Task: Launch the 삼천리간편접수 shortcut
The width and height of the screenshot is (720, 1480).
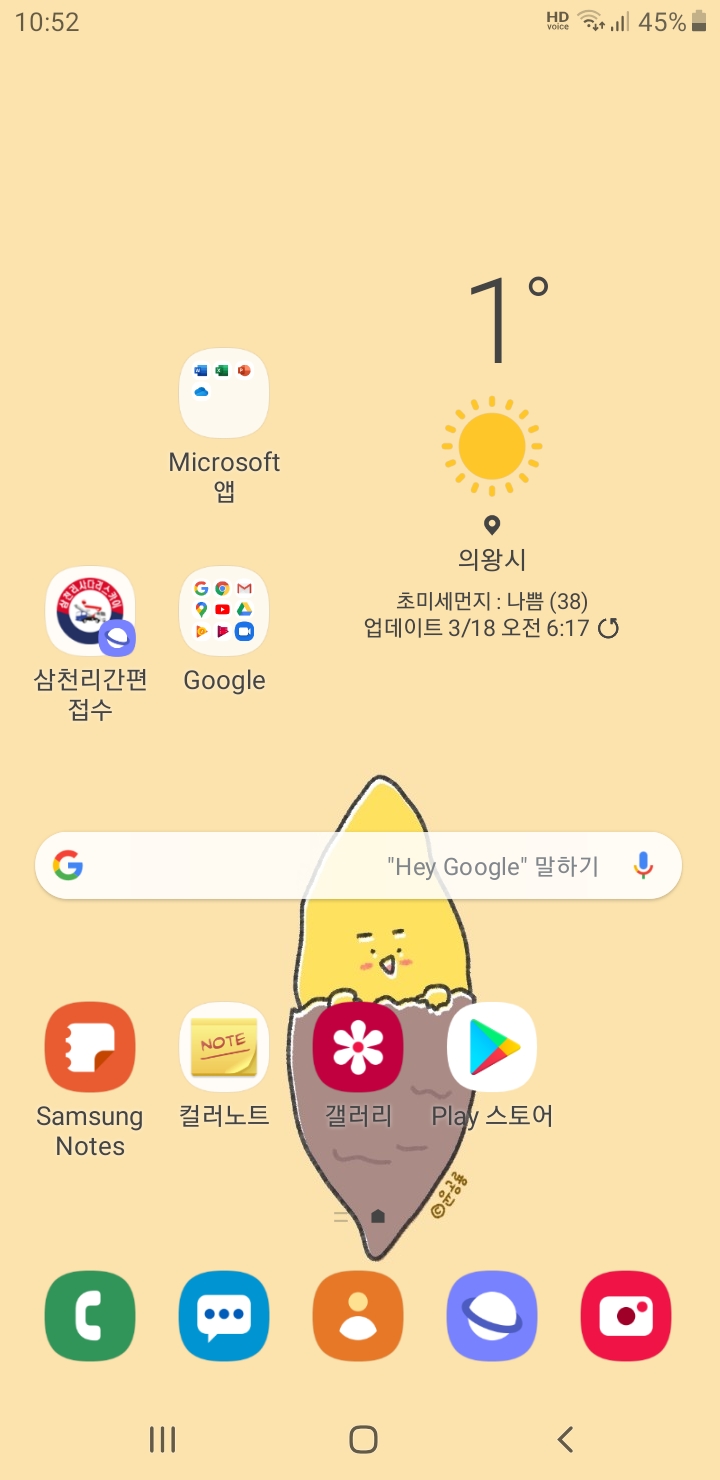Action: 90,612
